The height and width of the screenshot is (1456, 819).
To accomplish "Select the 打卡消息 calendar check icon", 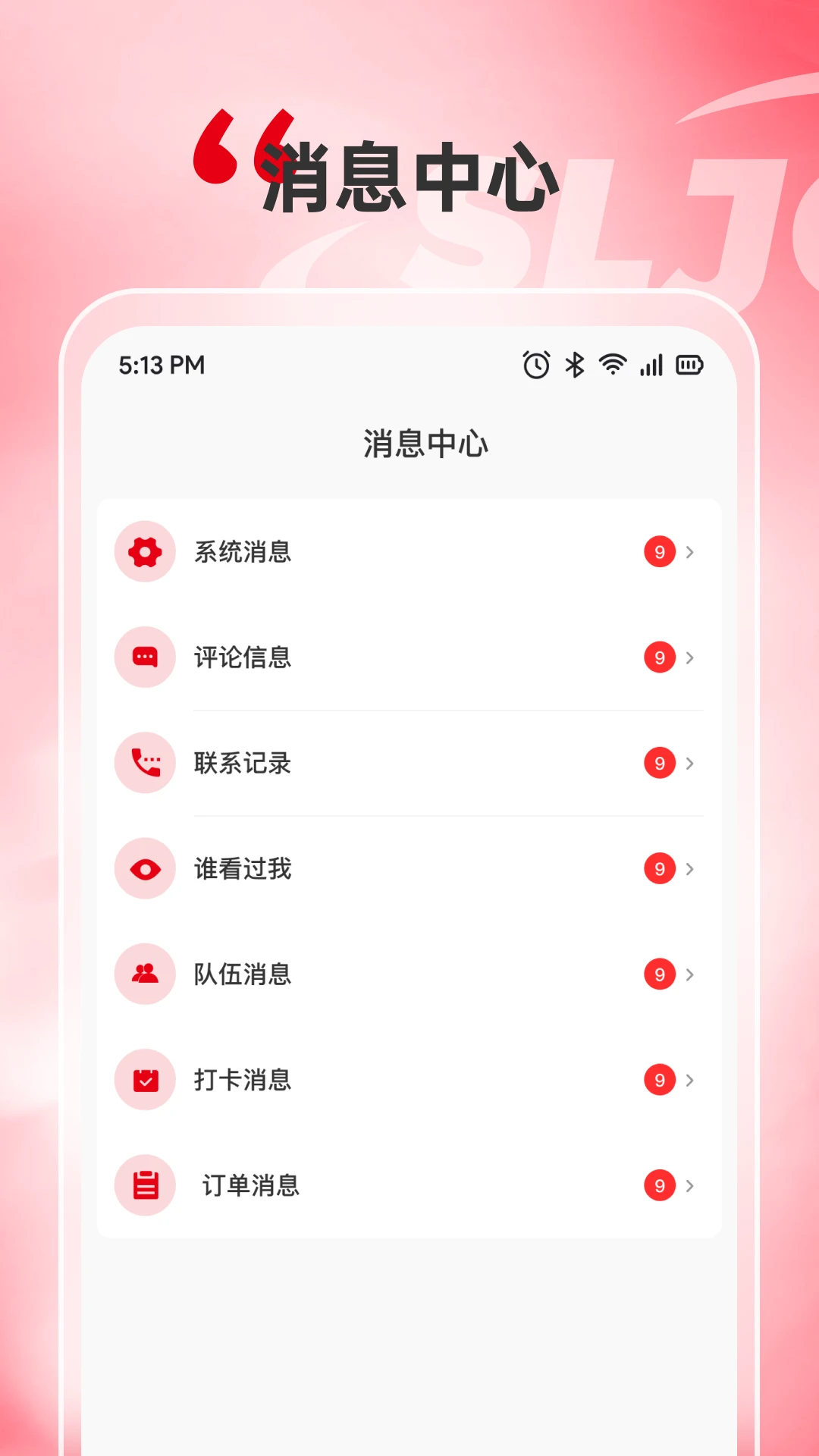I will (x=145, y=1080).
